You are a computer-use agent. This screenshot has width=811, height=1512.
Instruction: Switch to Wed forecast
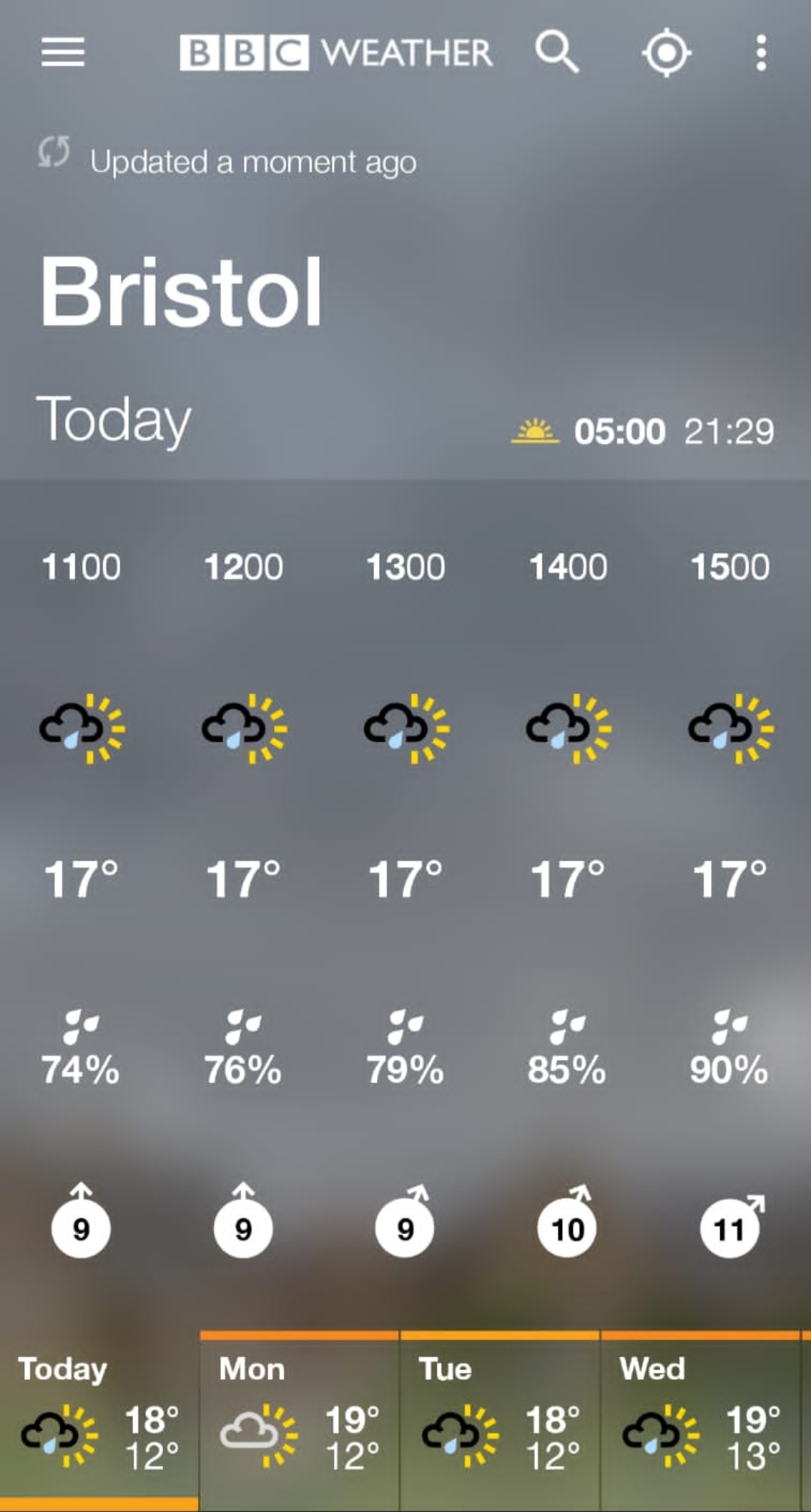700,1420
